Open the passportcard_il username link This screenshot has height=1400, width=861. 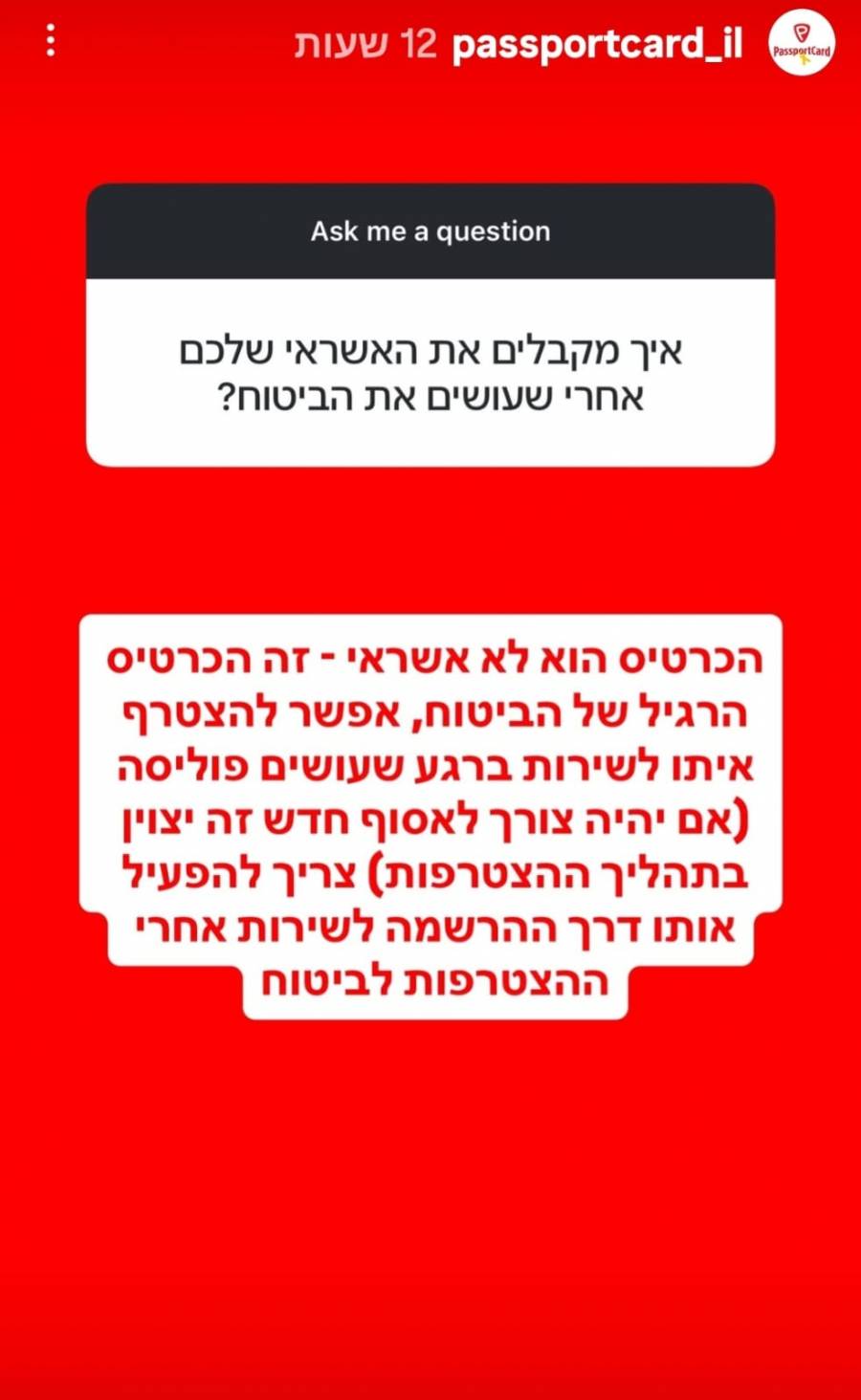point(597,44)
